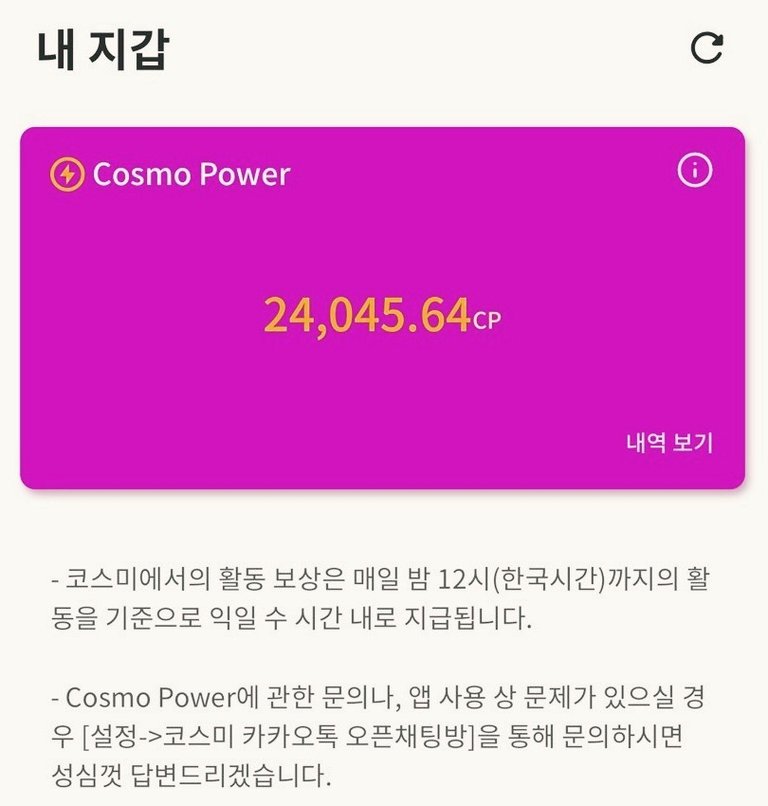Refresh the wallet balance
Image resolution: width=768 pixels, height=806 pixels.
pos(707,48)
